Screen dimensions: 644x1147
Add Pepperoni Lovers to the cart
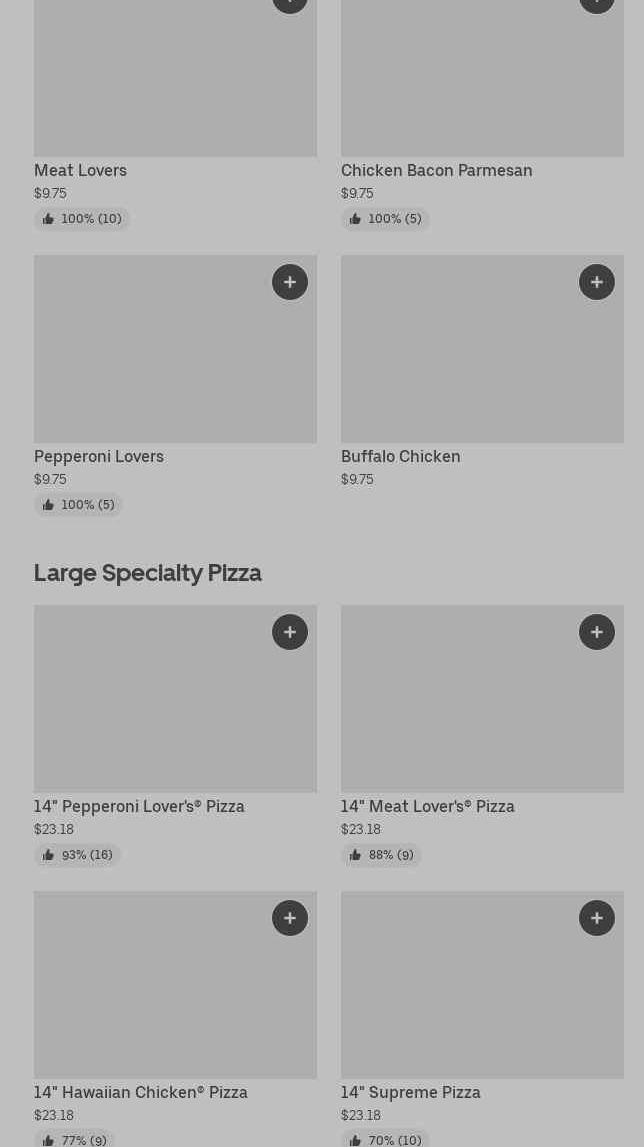click(x=290, y=282)
